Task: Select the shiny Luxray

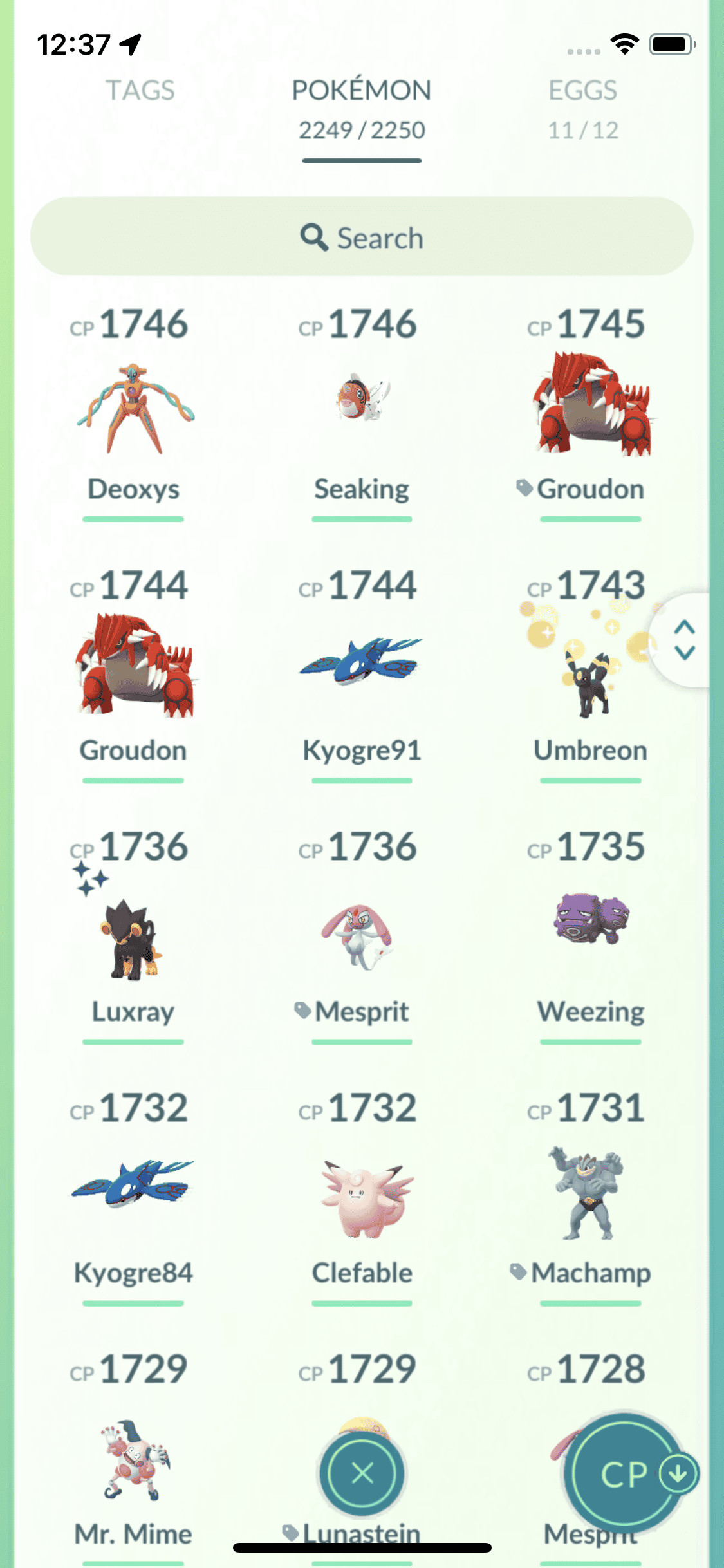Action: (133, 933)
